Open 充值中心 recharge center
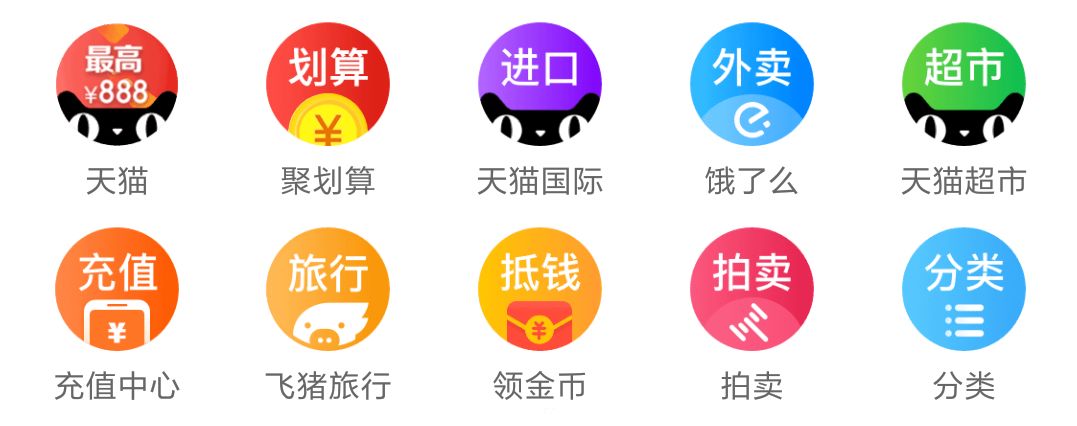1077x426 pixels. [x=116, y=290]
